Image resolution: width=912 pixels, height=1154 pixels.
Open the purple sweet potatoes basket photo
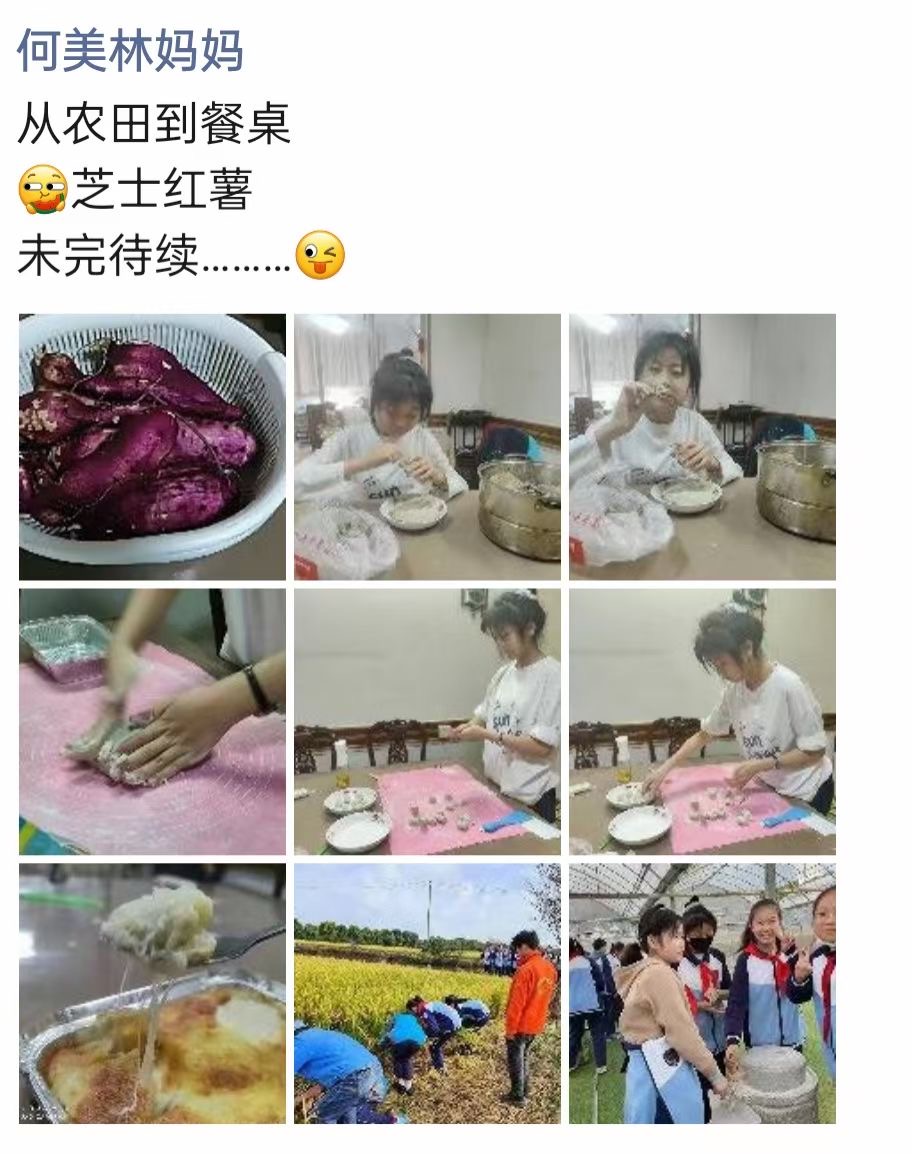(152, 447)
